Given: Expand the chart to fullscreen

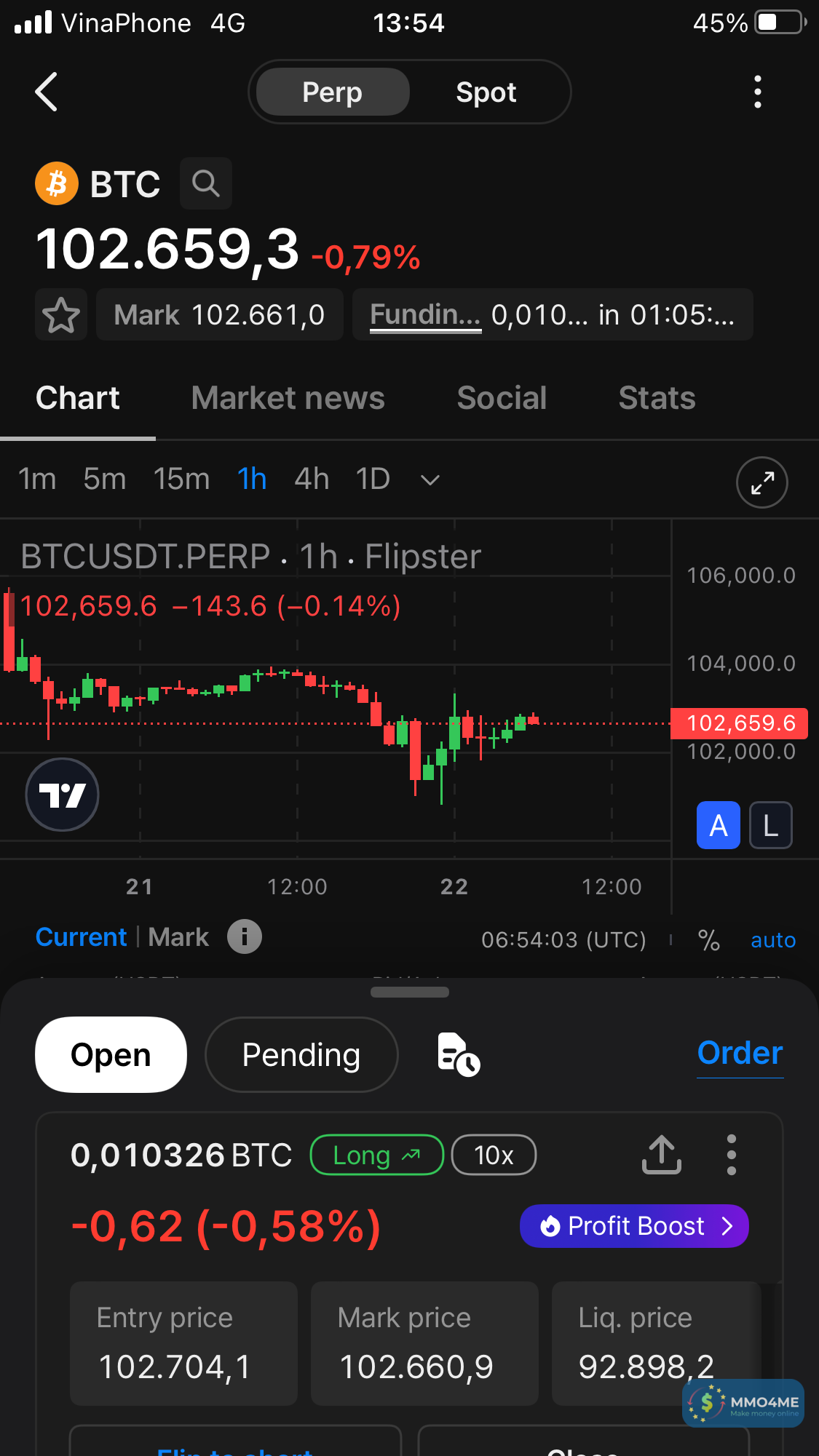Looking at the screenshot, I should (761, 482).
